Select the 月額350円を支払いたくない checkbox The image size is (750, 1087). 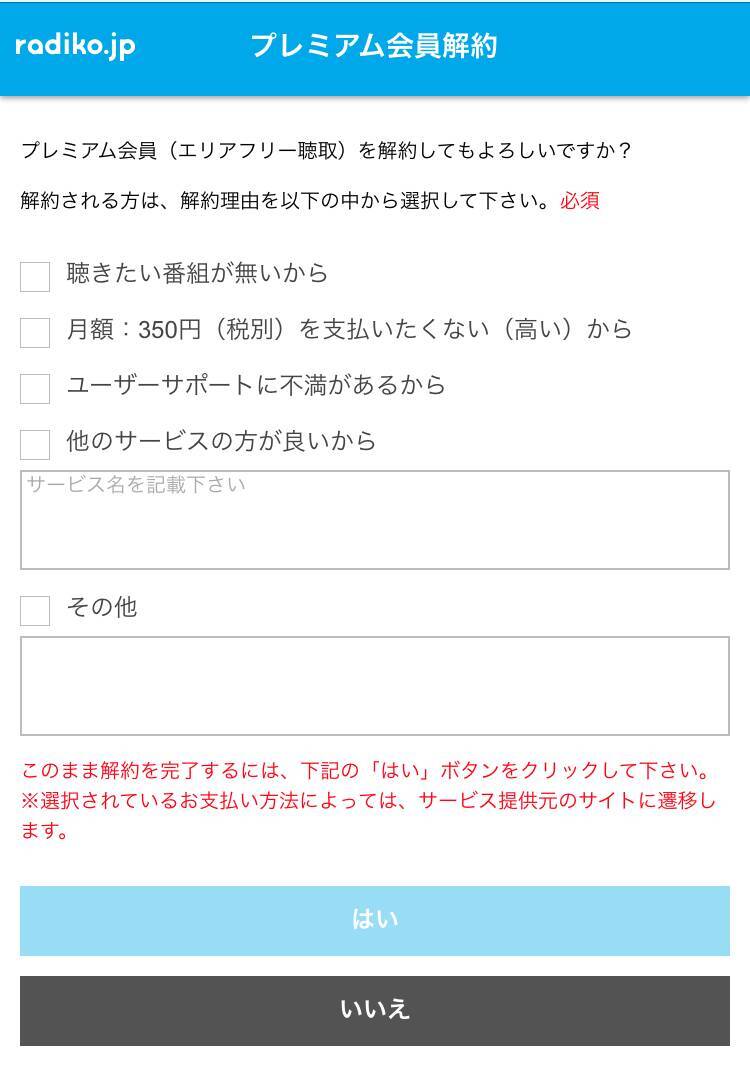pyautogui.click(x=35, y=332)
